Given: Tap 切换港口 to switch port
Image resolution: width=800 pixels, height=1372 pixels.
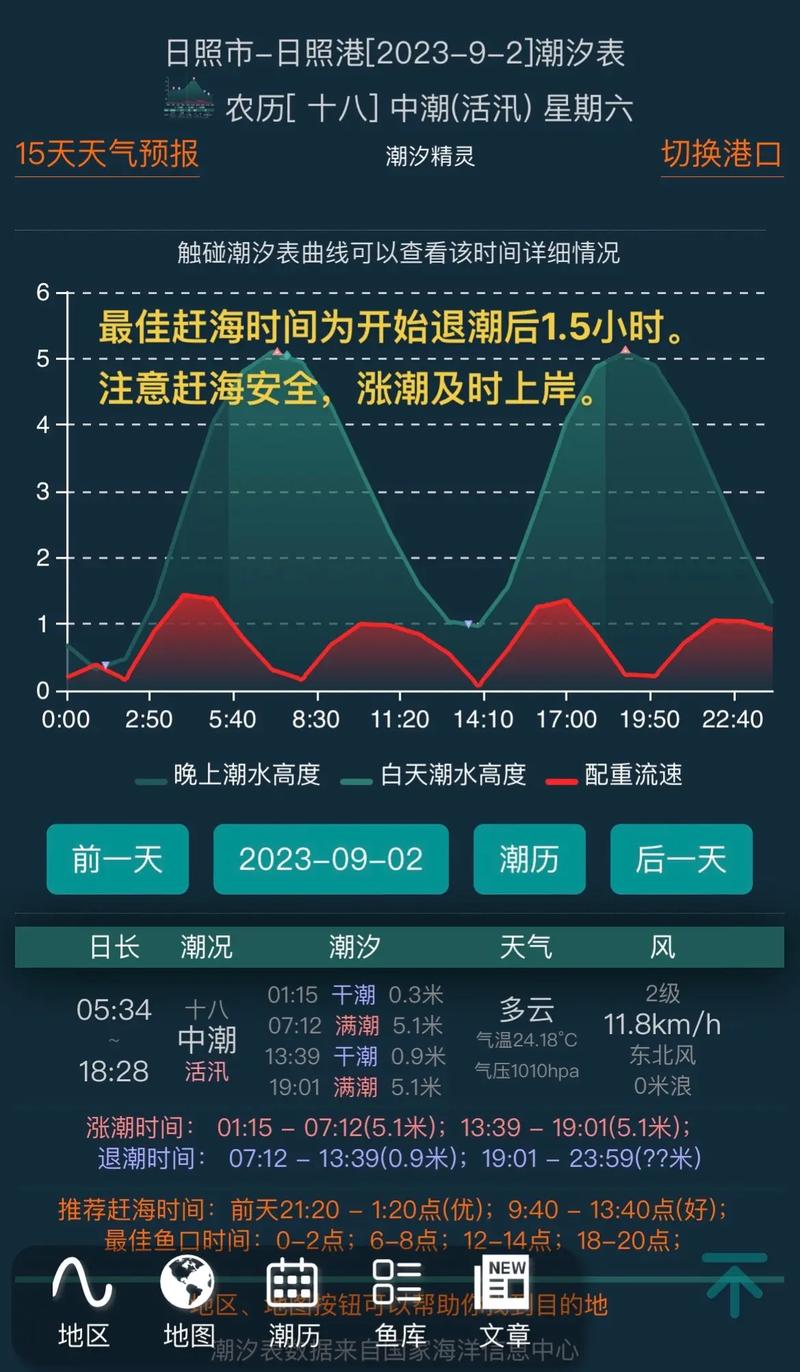Looking at the screenshot, I should tap(720, 154).
